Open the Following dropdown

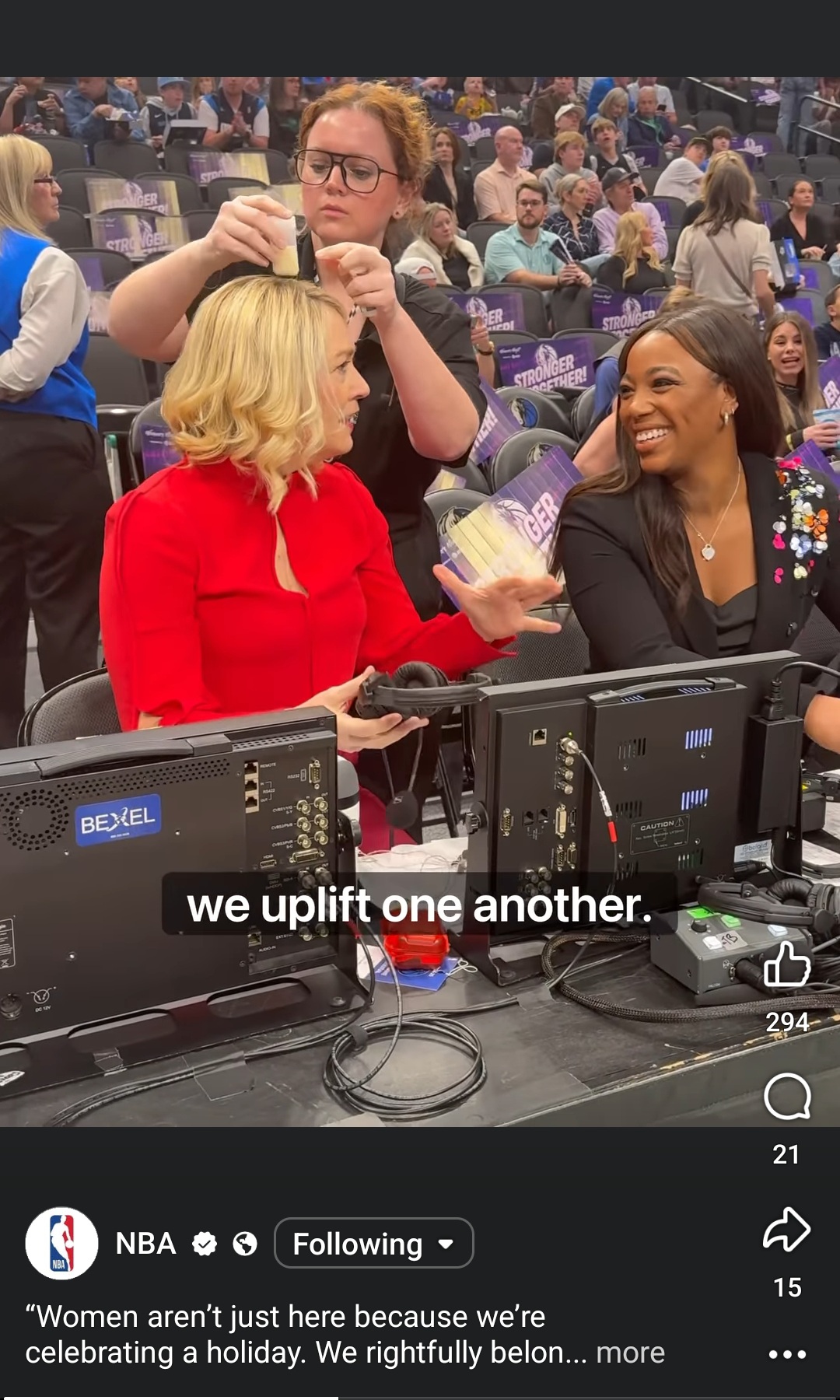click(x=373, y=1244)
